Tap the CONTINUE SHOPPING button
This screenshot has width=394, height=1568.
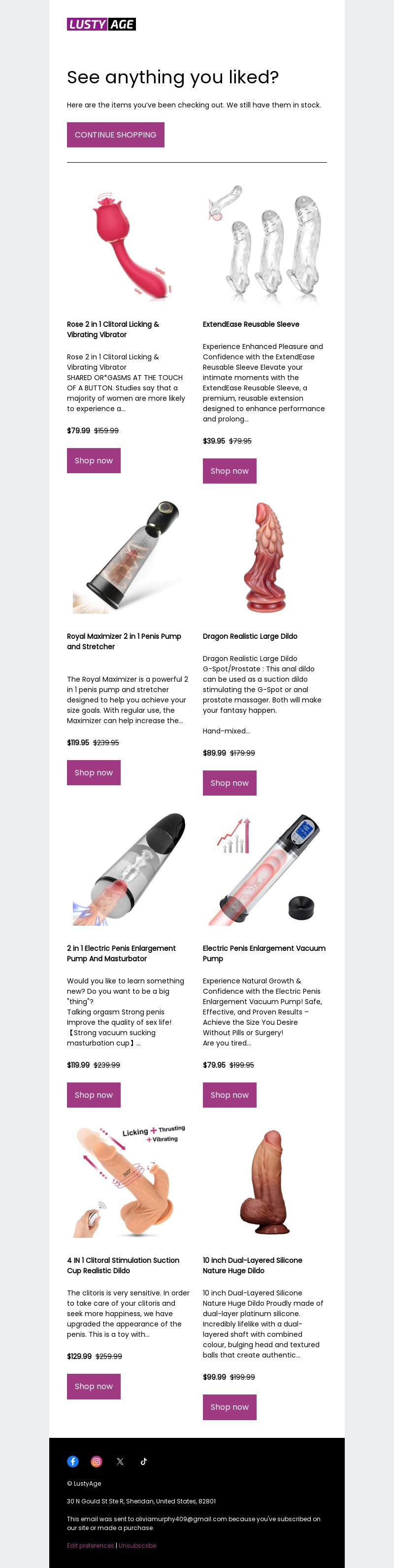[116, 135]
